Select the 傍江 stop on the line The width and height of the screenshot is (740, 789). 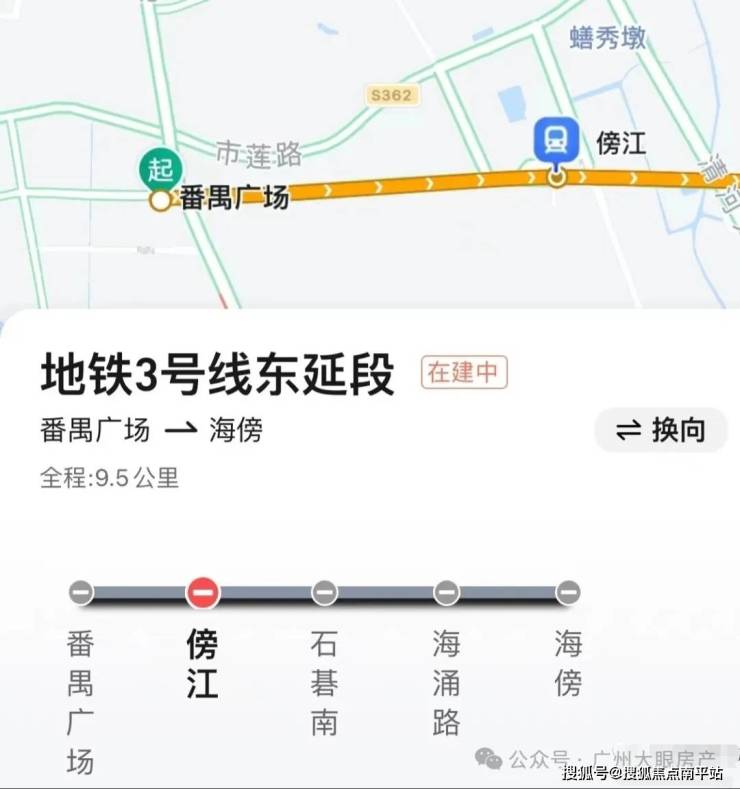tap(202, 593)
